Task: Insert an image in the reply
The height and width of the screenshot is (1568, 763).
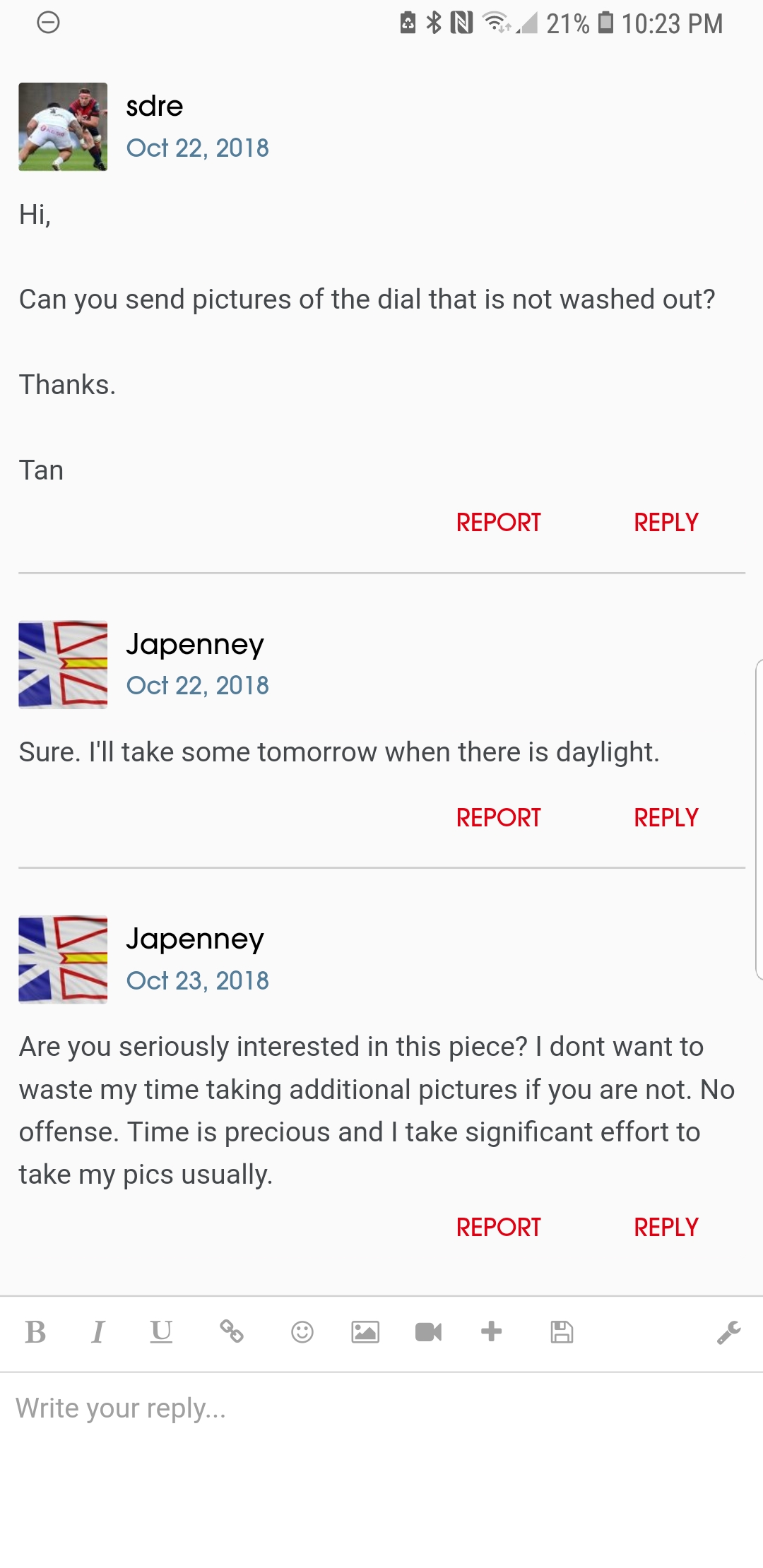Action: 365,1332
